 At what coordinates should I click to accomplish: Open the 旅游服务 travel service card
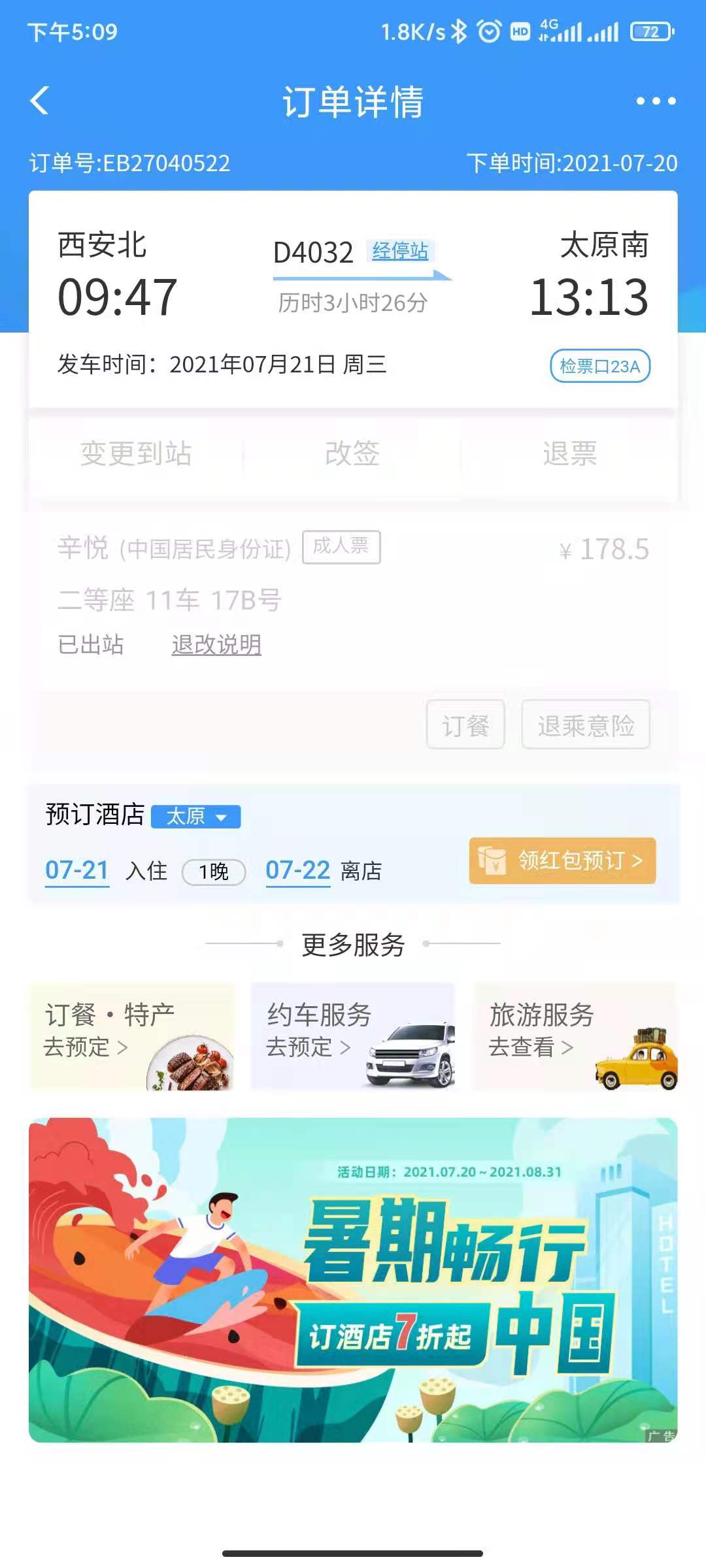(x=575, y=1036)
